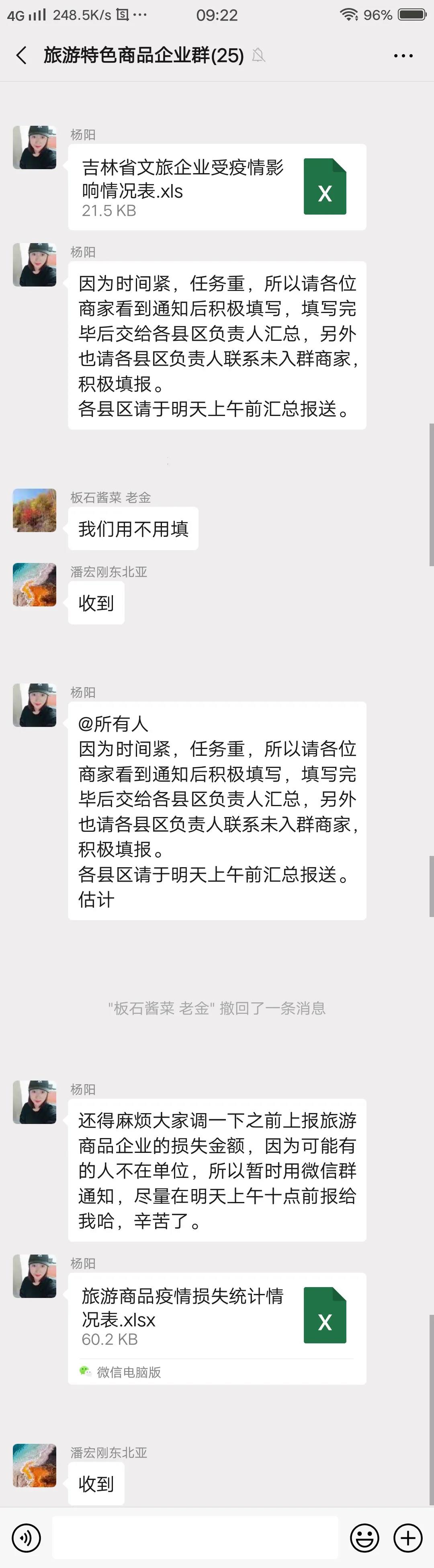Open the group chat overflow menu

tap(403, 55)
